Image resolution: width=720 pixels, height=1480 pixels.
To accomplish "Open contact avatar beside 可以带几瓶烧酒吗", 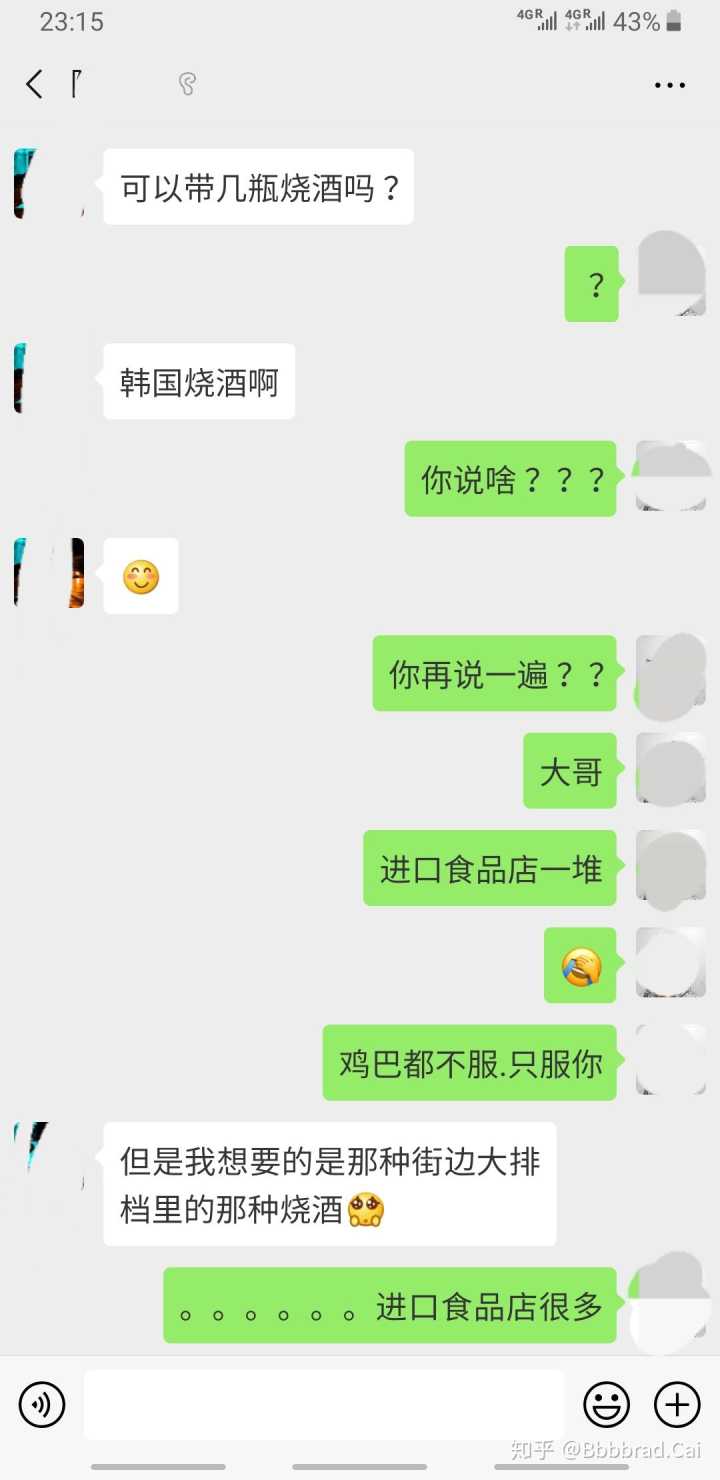I will pyautogui.click(x=48, y=184).
